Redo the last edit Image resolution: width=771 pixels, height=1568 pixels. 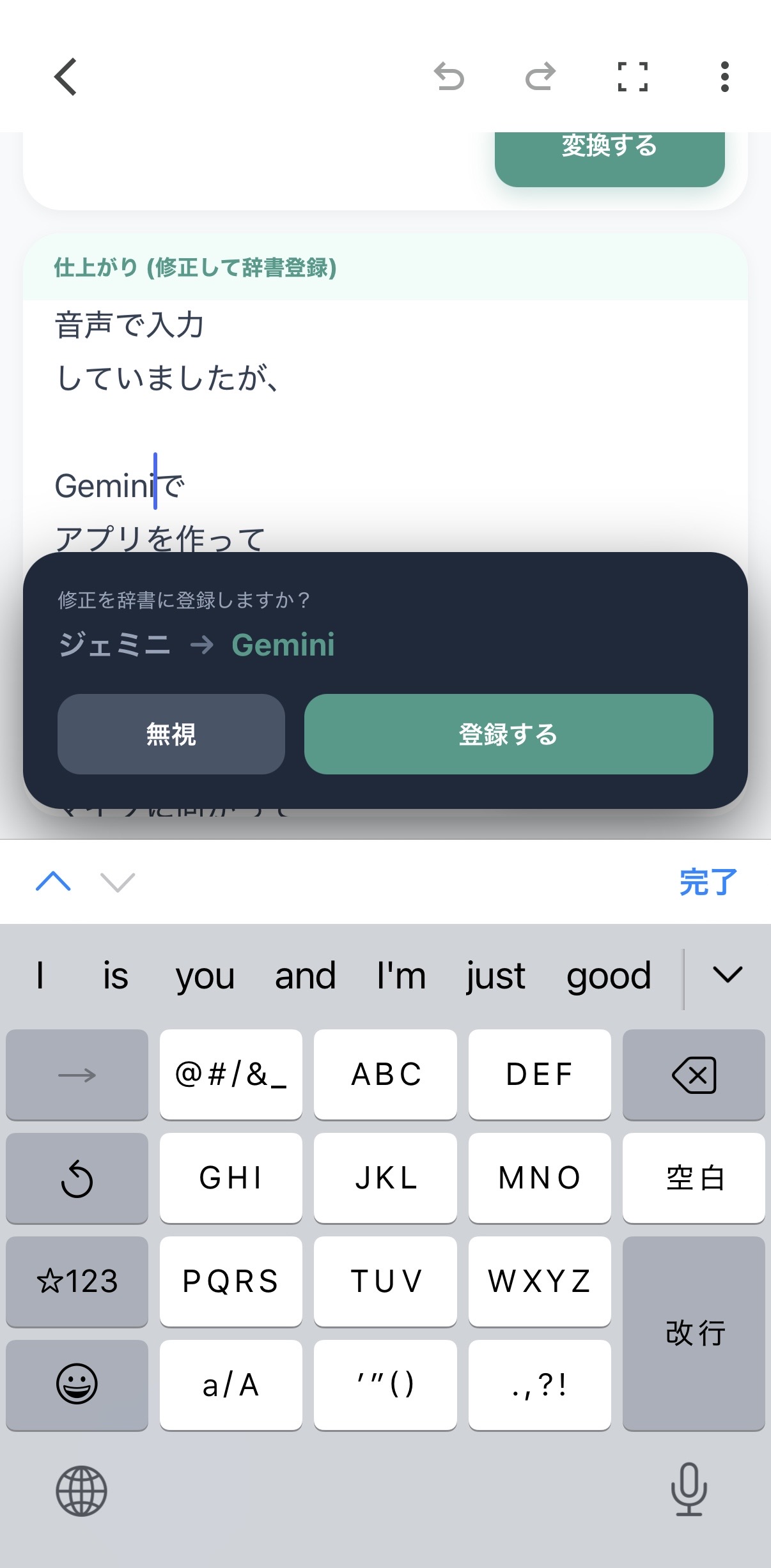pyautogui.click(x=540, y=77)
